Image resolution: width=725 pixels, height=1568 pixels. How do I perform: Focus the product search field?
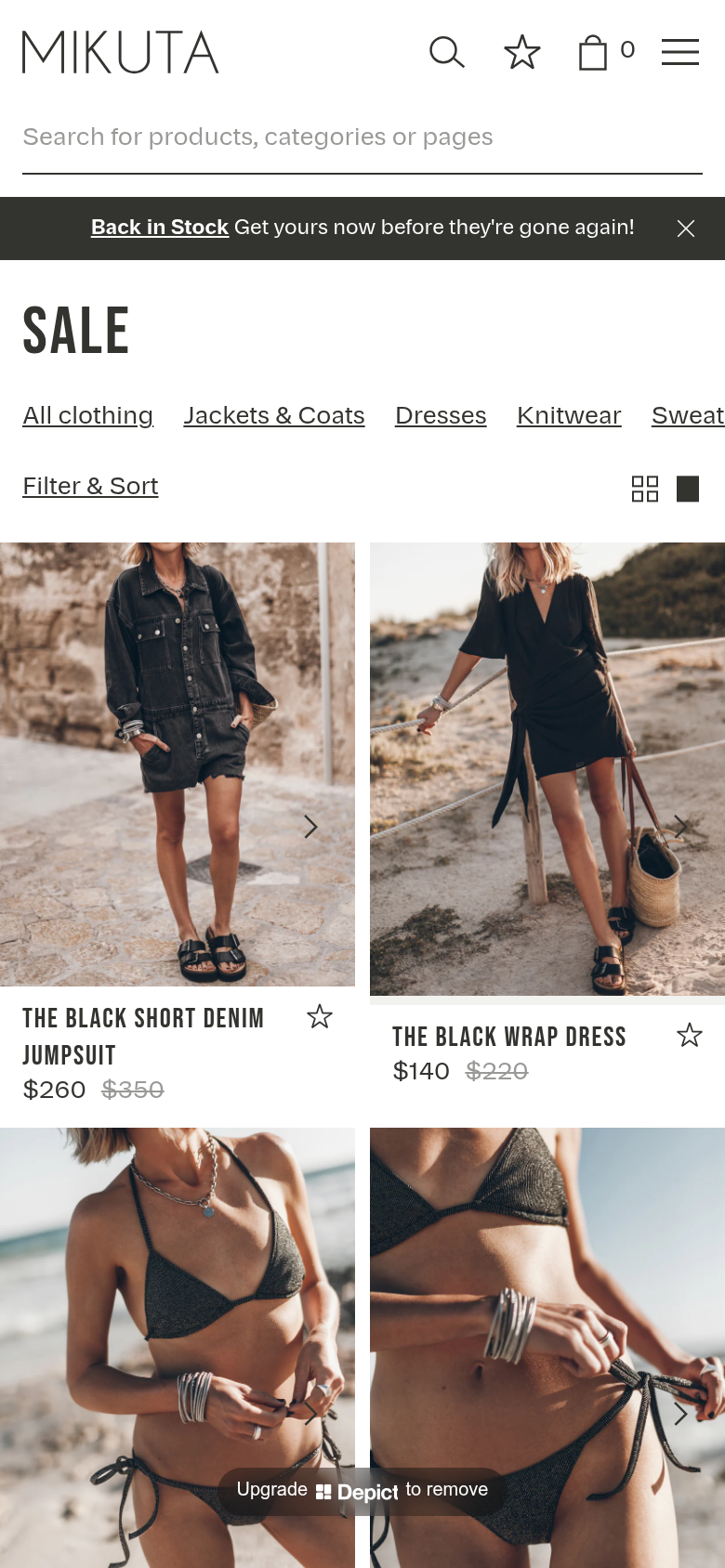362,137
